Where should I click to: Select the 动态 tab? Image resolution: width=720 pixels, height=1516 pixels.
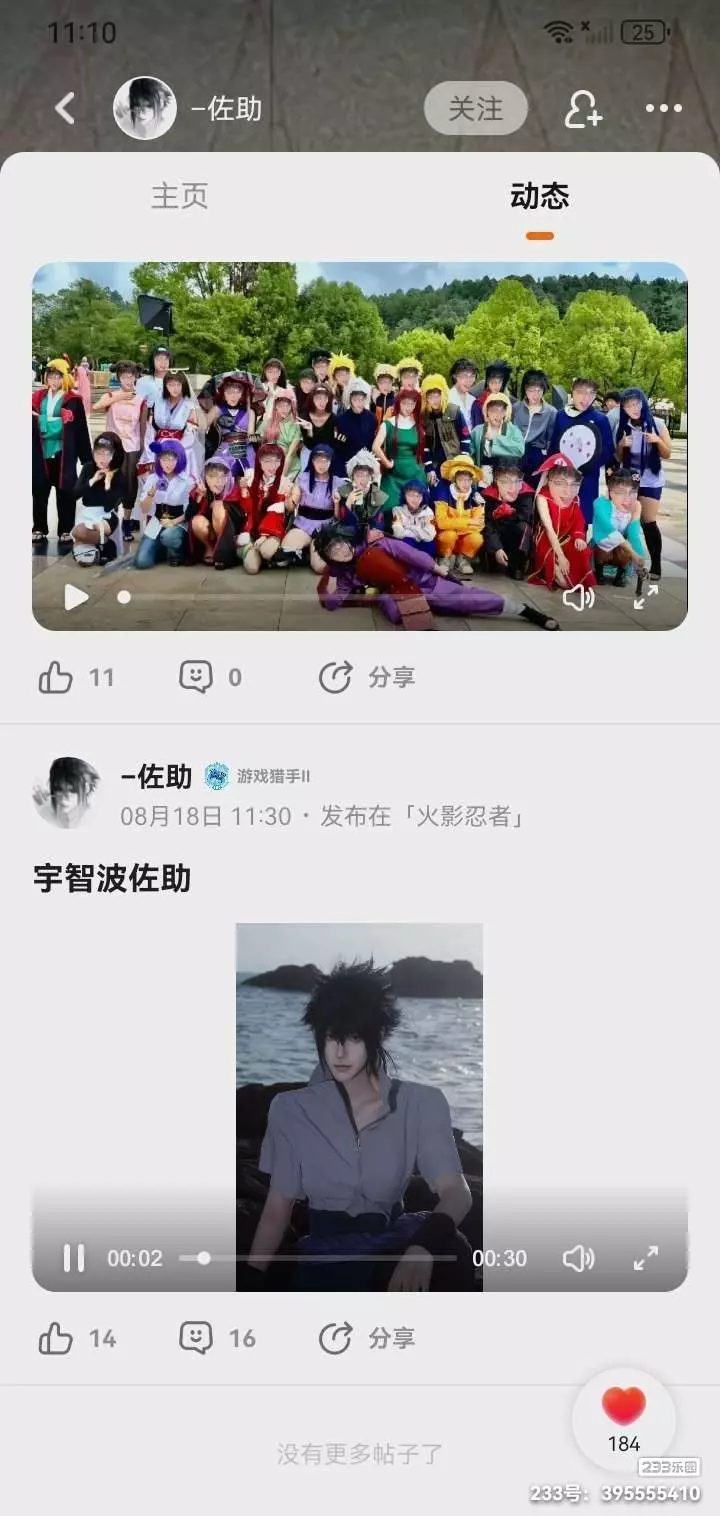click(540, 196)
